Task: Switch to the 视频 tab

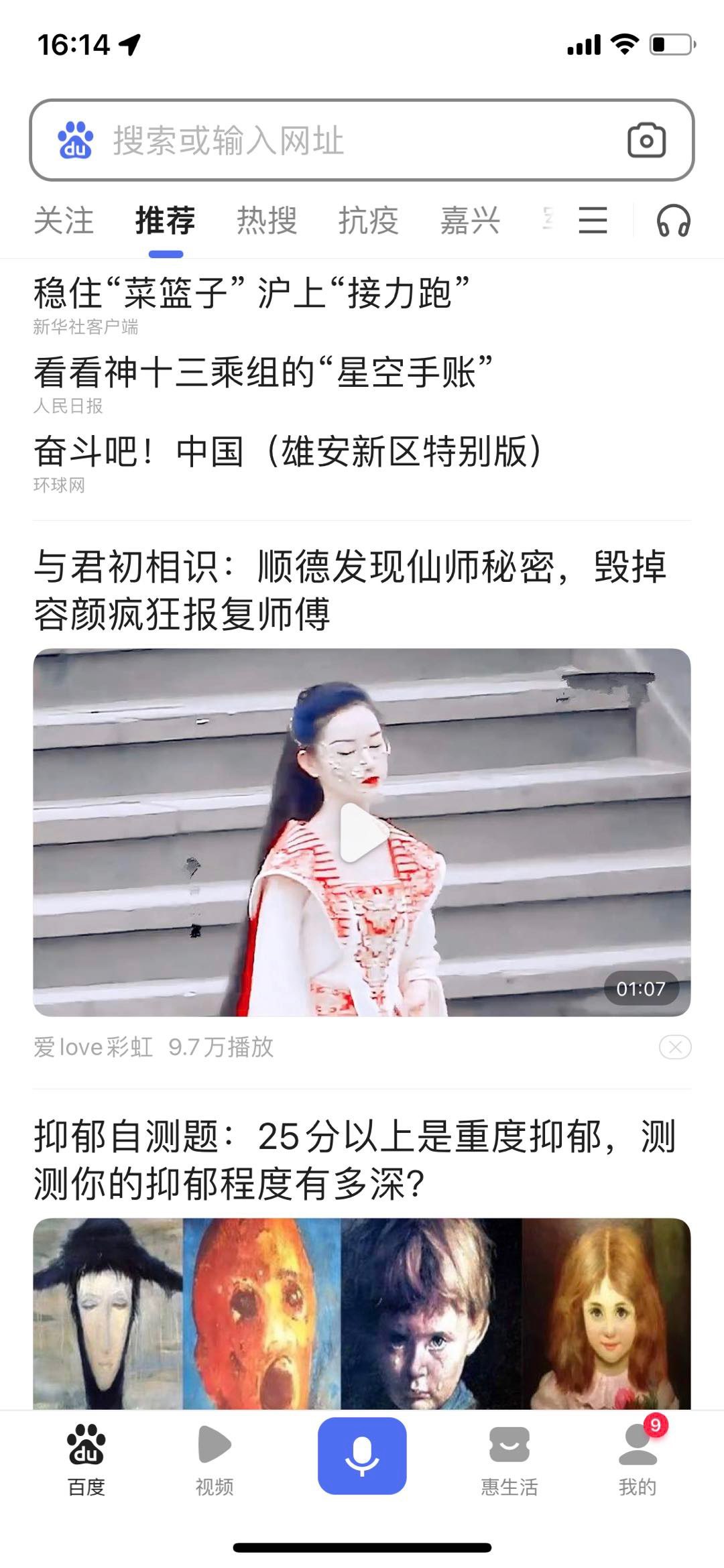Action: [215, 1459]
